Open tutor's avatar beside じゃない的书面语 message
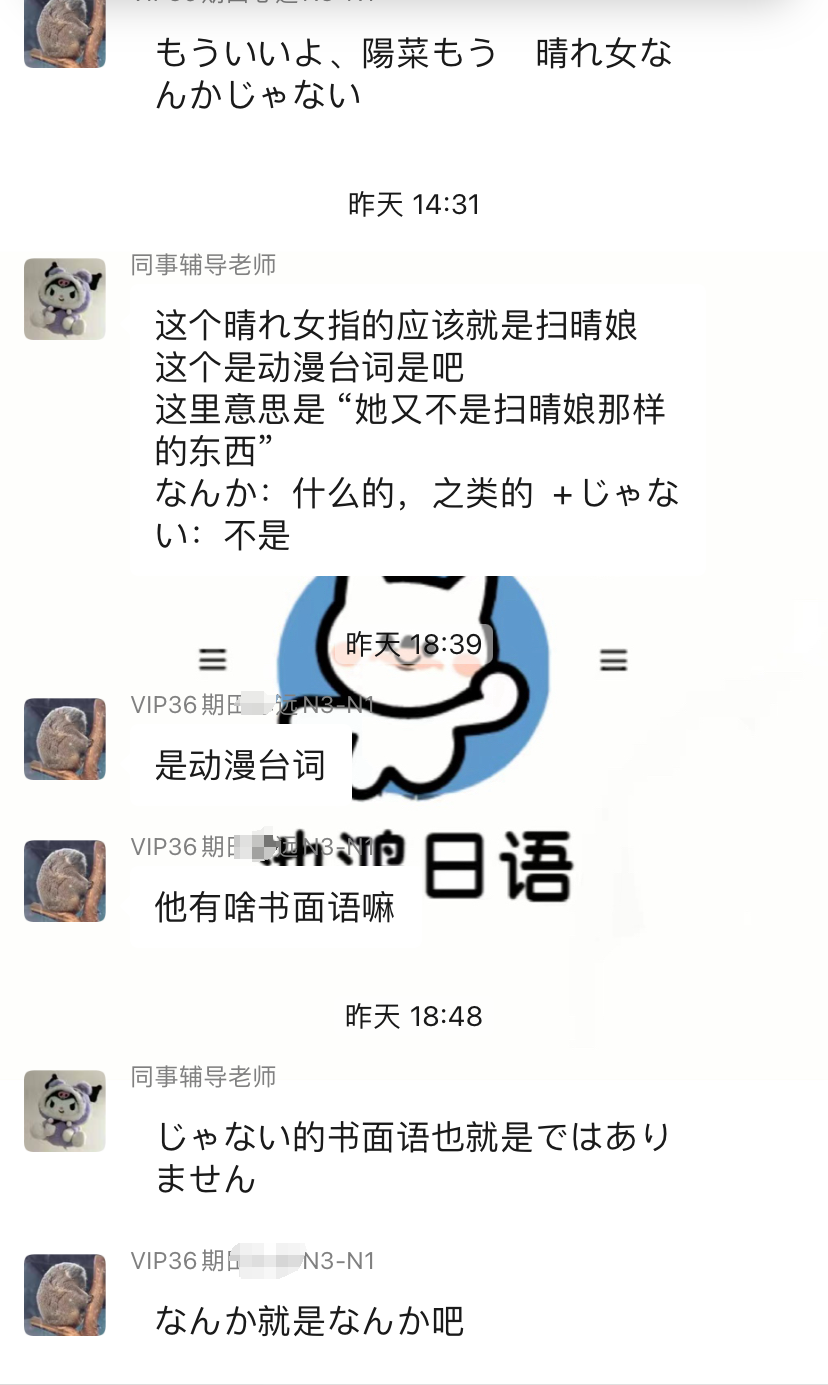Viewport: 828px width, 1385px height. pos(65,1111)
